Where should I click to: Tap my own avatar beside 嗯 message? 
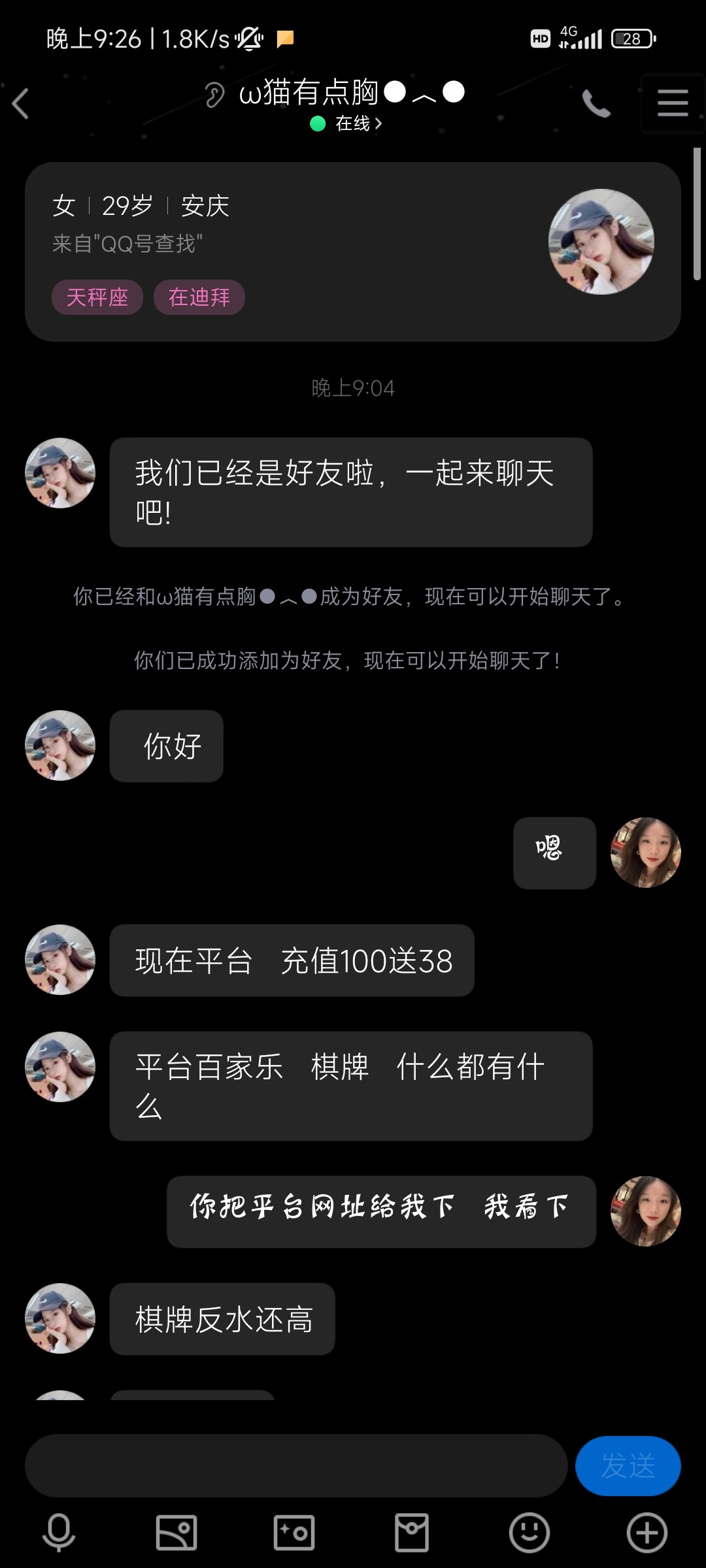pos(646,853)
